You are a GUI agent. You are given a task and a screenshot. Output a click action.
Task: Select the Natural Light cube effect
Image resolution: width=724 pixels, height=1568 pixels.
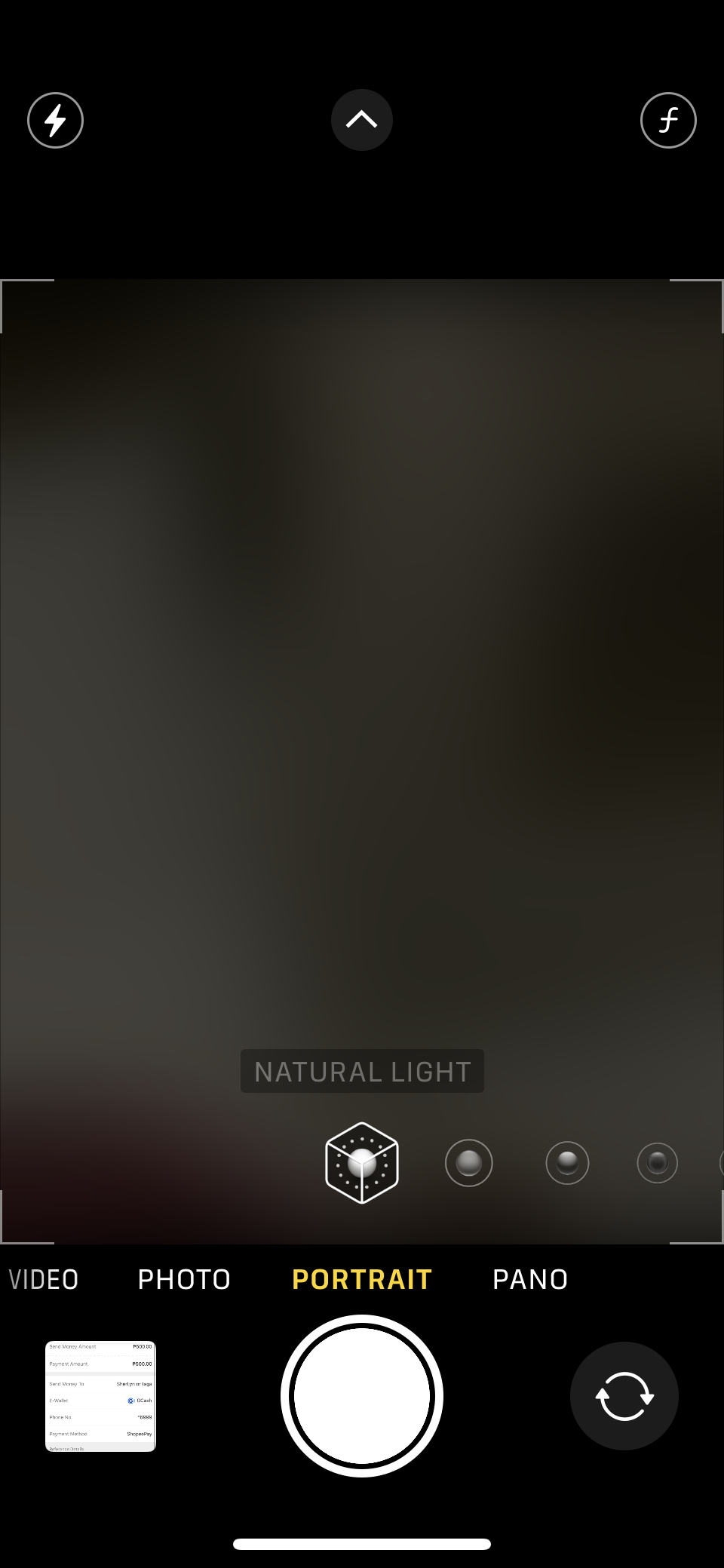point(362,1162)
